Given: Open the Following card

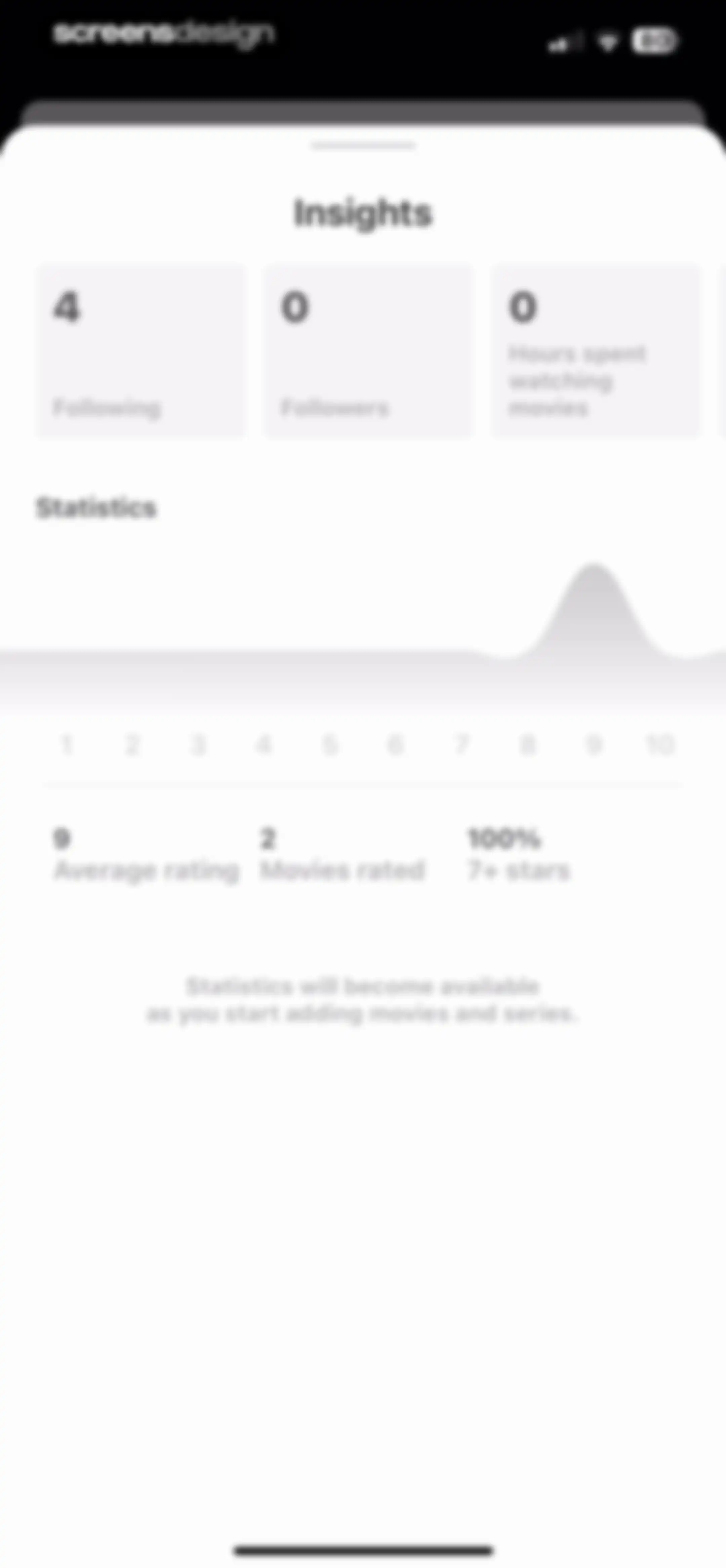Looking at the screenshot, I should [x=141, y=351].
